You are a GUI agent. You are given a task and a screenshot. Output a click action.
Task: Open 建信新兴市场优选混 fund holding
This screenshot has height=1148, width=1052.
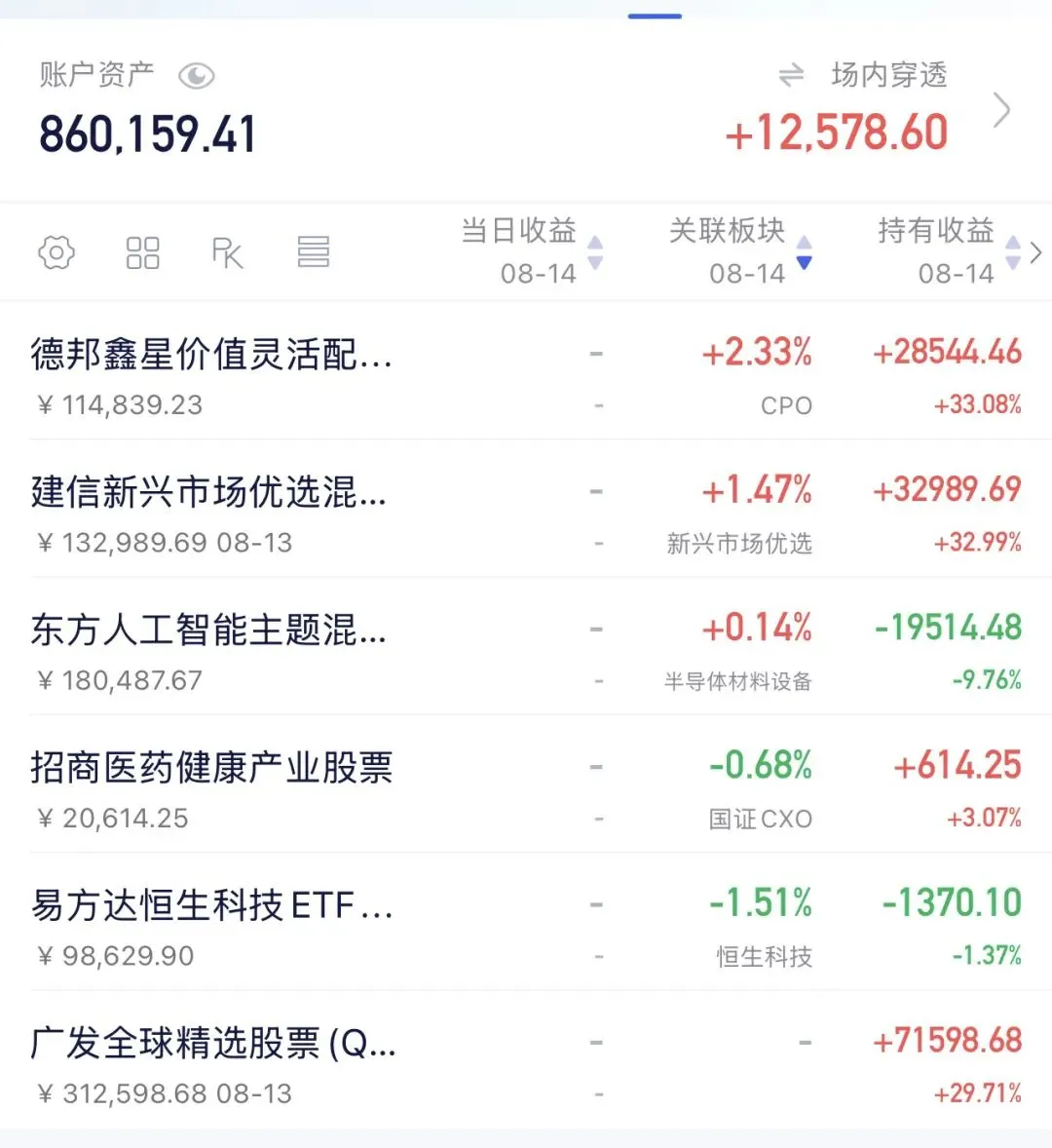coord(526,508)
